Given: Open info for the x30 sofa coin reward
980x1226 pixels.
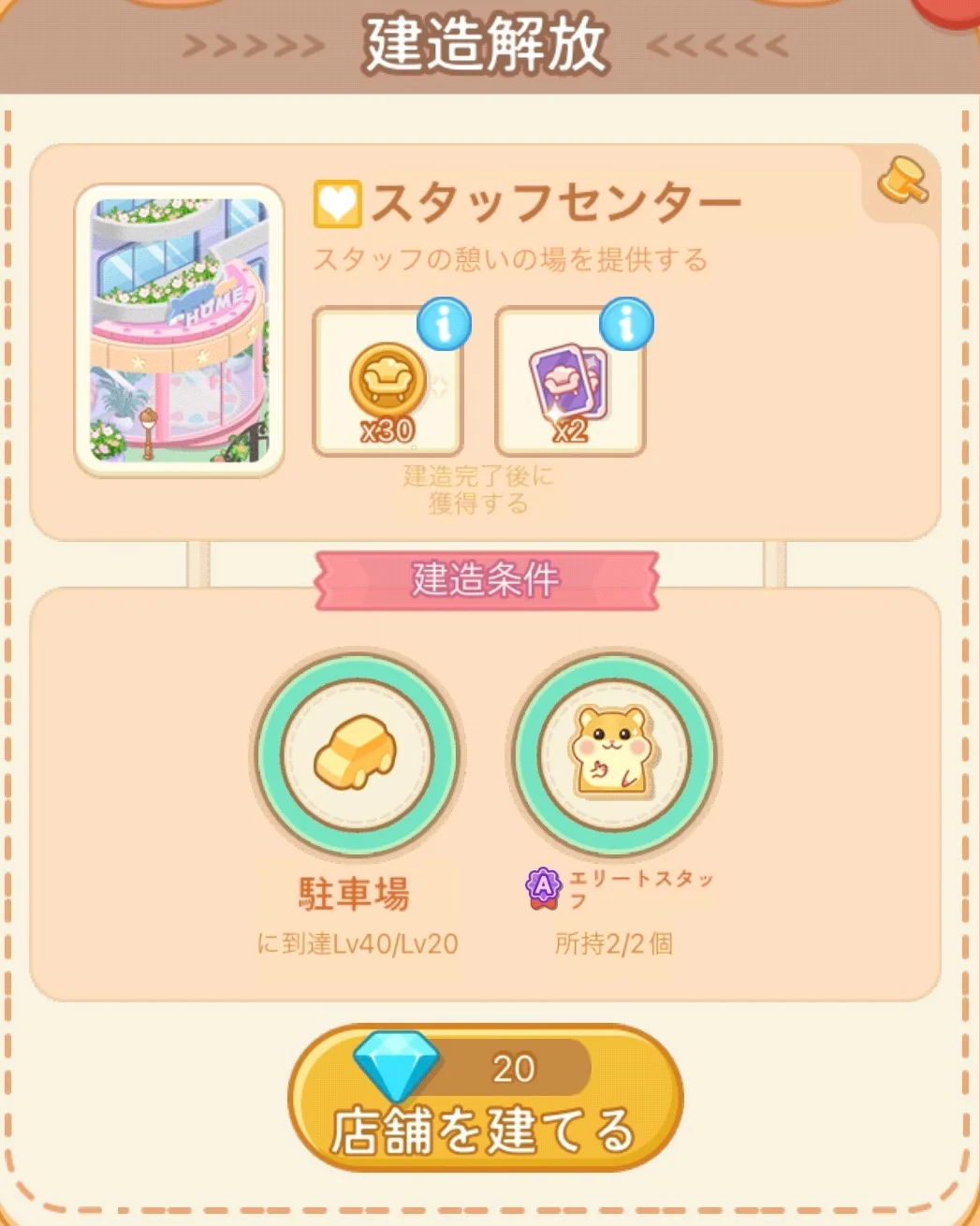Looking at the screenshot, I should click(x=443, y=324).
